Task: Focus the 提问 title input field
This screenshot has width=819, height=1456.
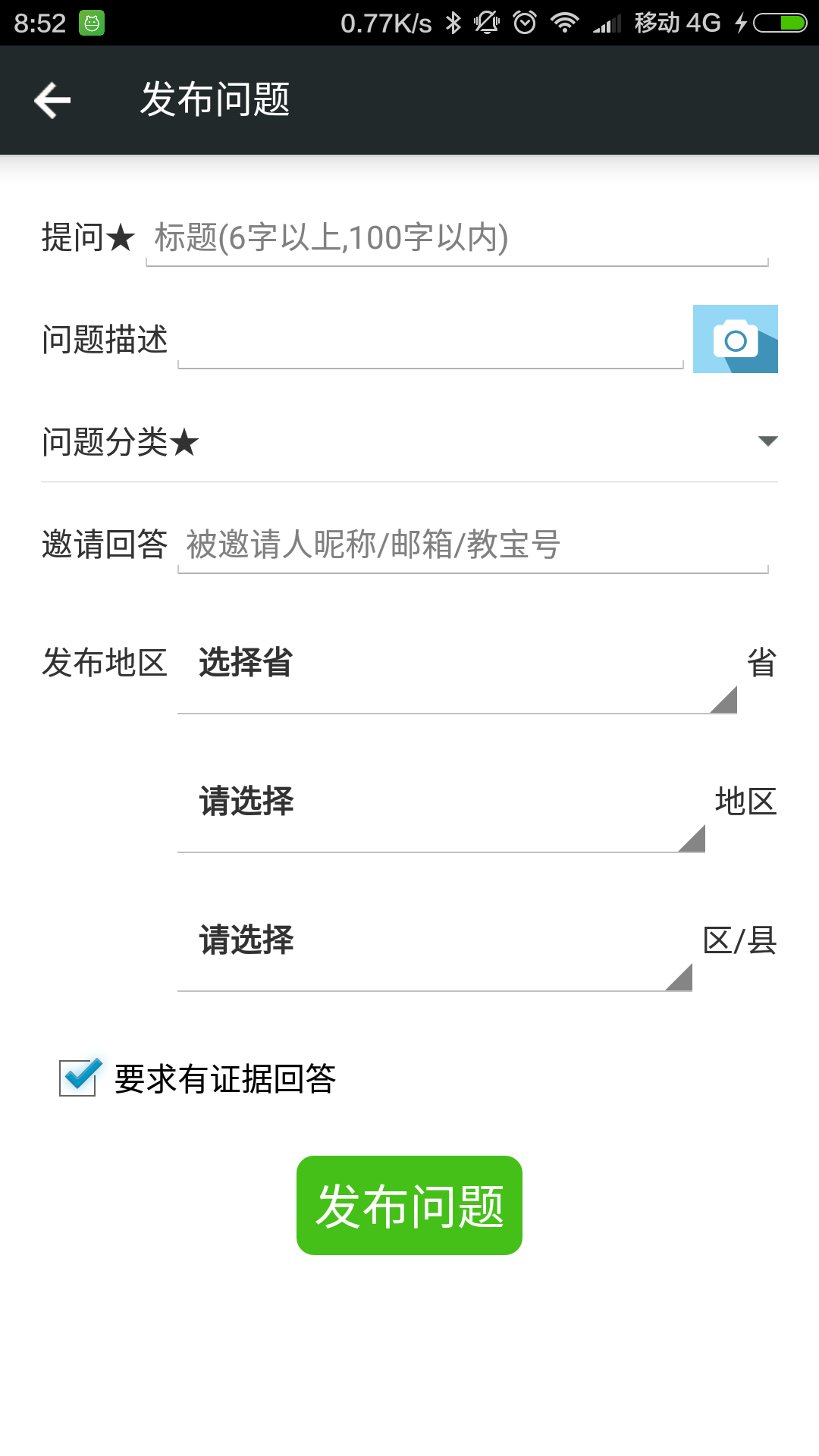Action: [455, 238]
